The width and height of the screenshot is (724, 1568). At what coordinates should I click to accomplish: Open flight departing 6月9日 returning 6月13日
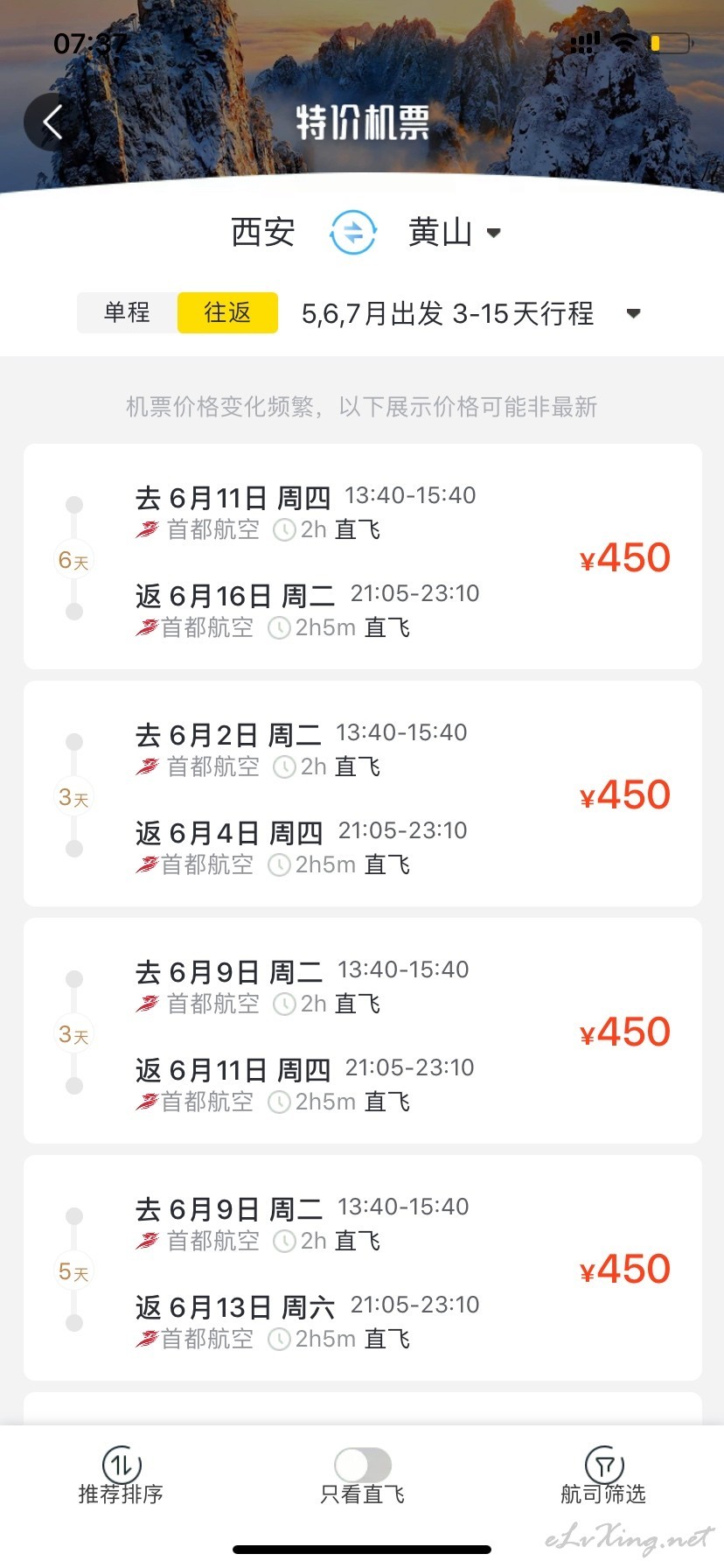[x=363, y=1268]
